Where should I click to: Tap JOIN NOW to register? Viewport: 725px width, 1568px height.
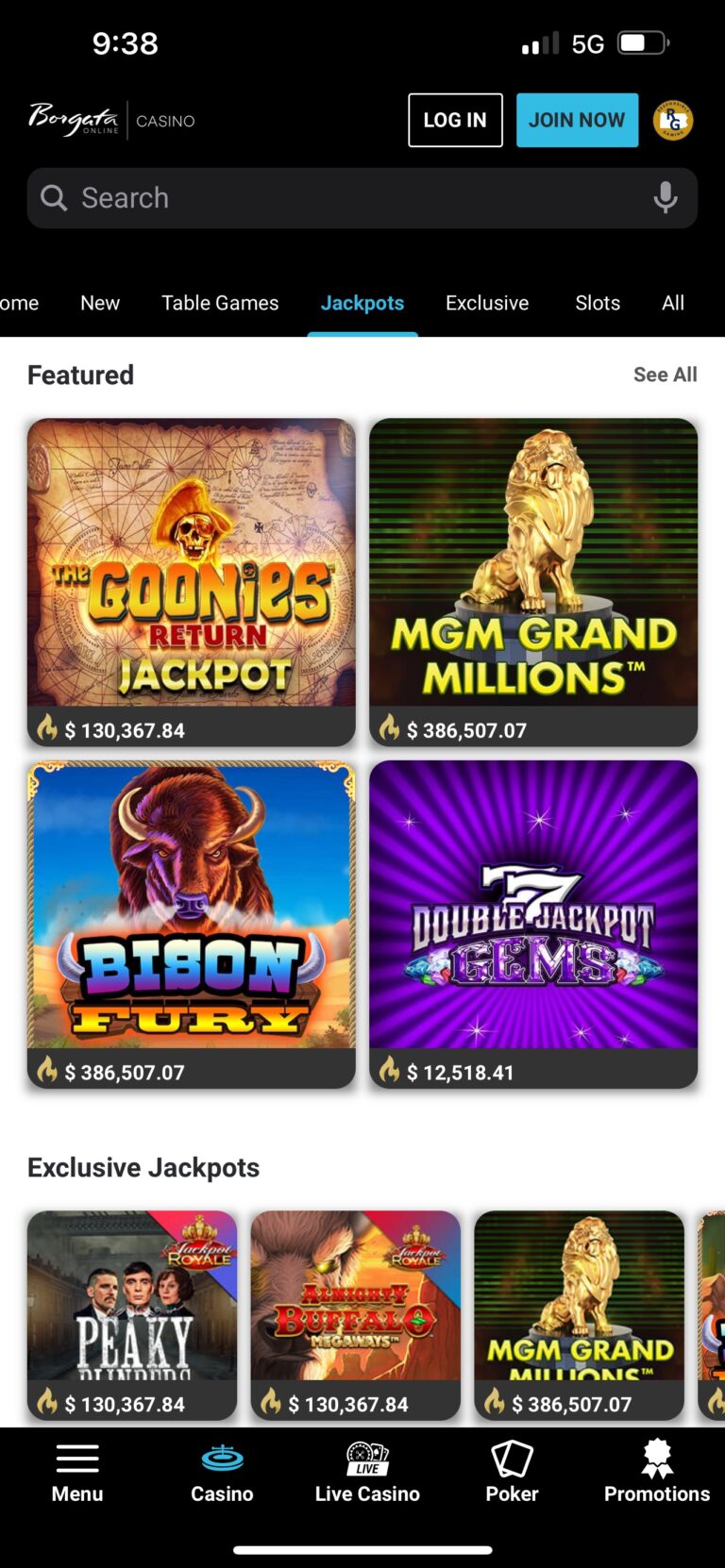click(x=577, y=120)
